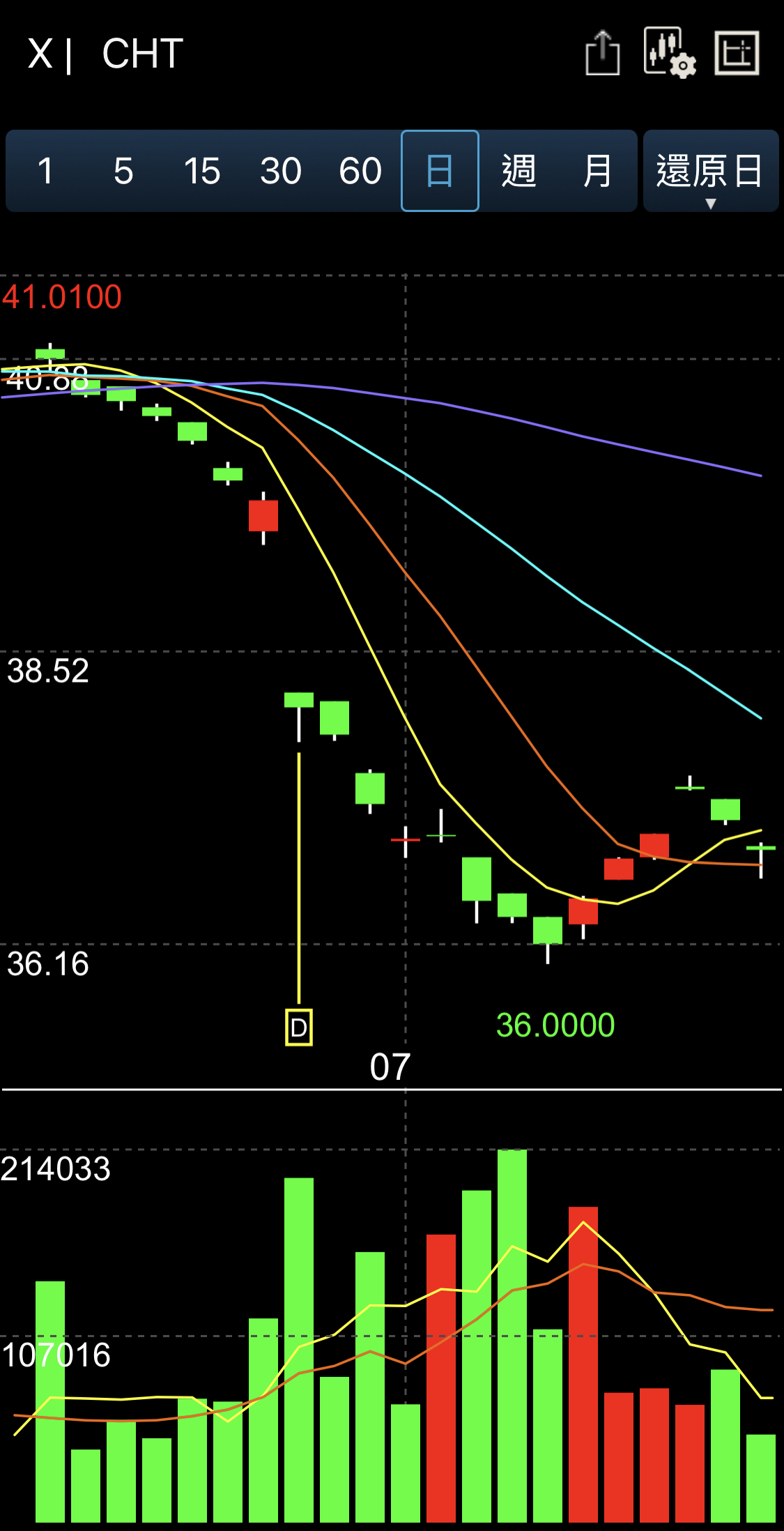The image size is (784, 1531).
Task: Open chart indicator settings icon
Action: click(x=670, y=52)
